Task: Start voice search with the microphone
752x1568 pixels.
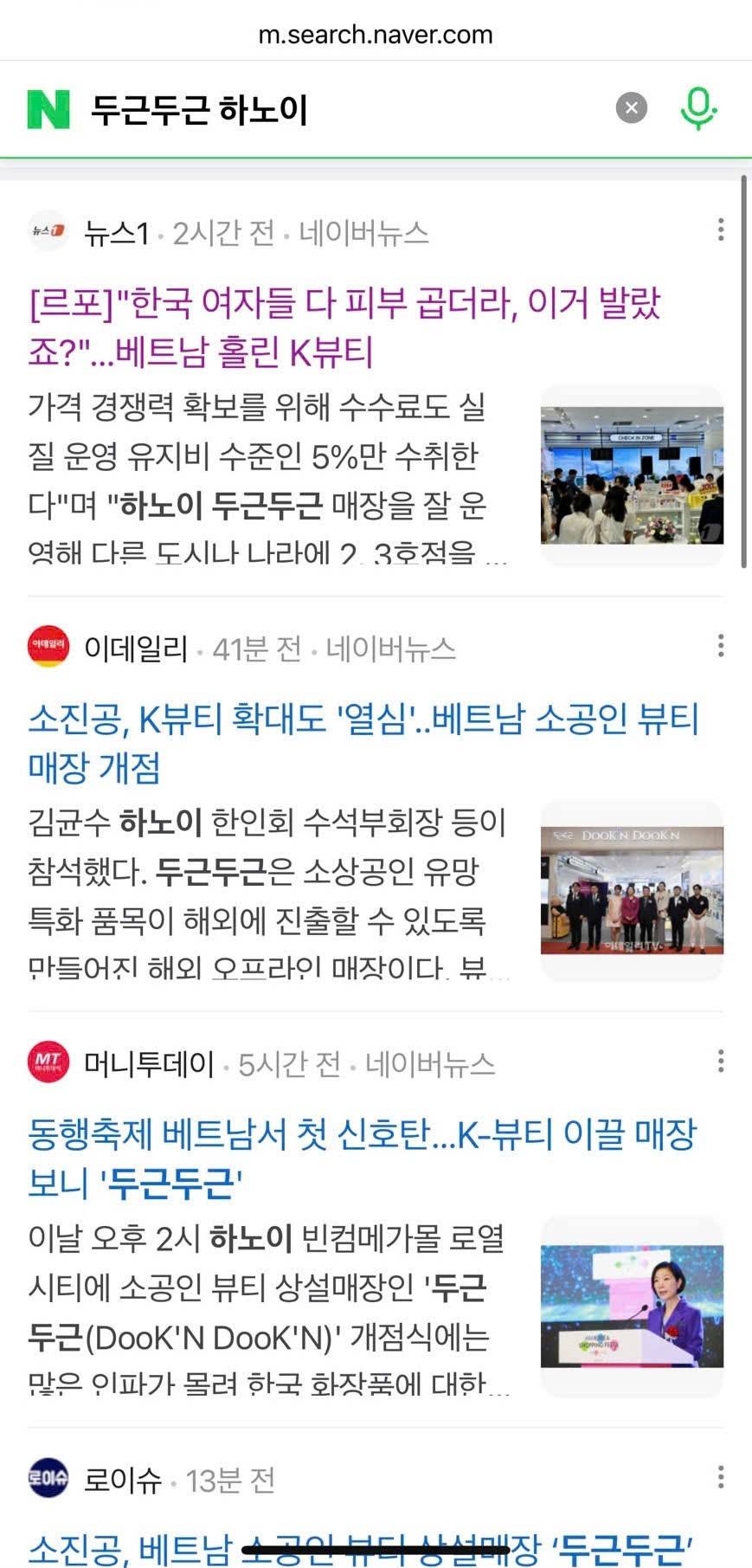Action: point(697,108)
